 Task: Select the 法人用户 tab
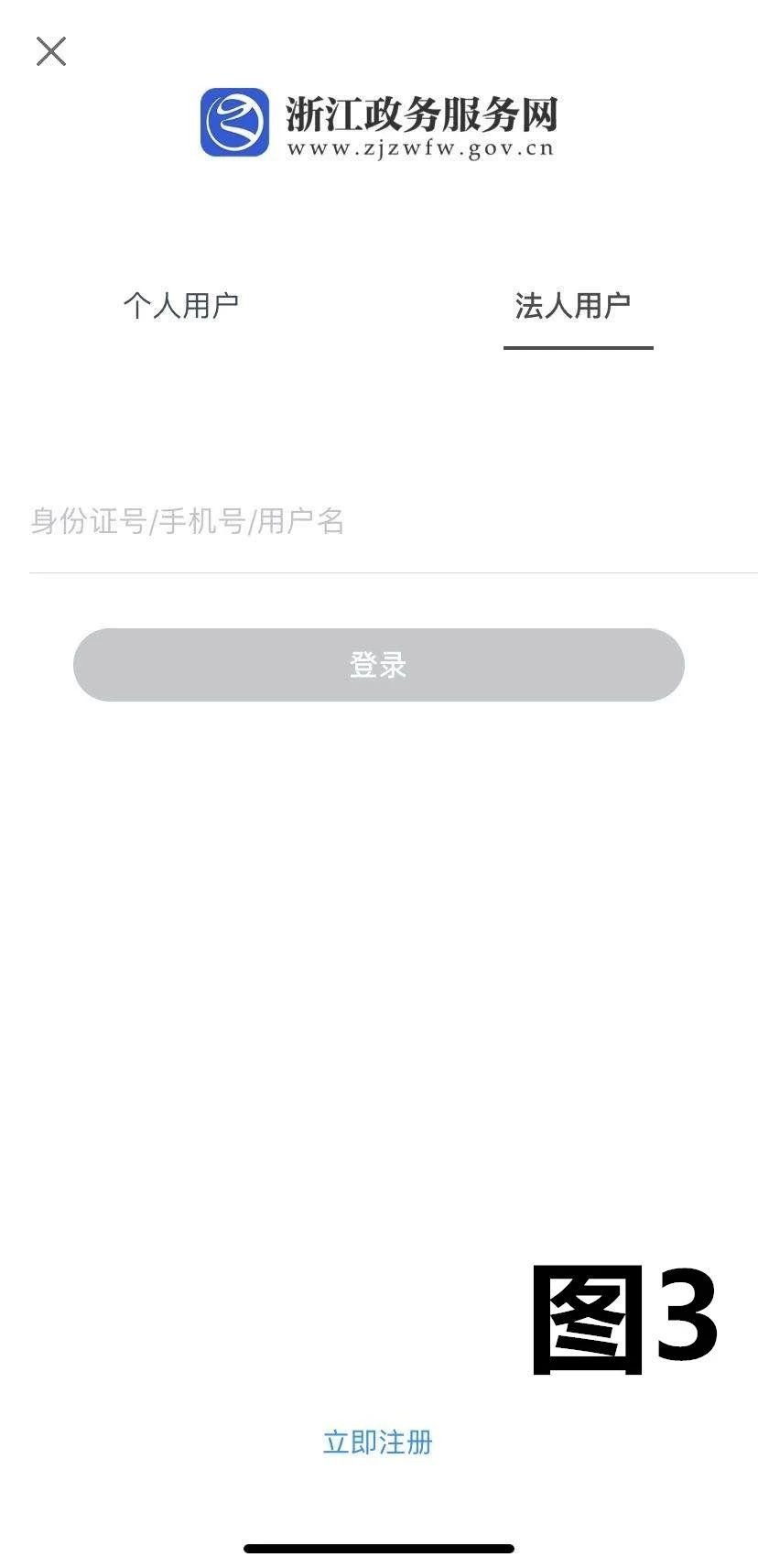(573, 306)
